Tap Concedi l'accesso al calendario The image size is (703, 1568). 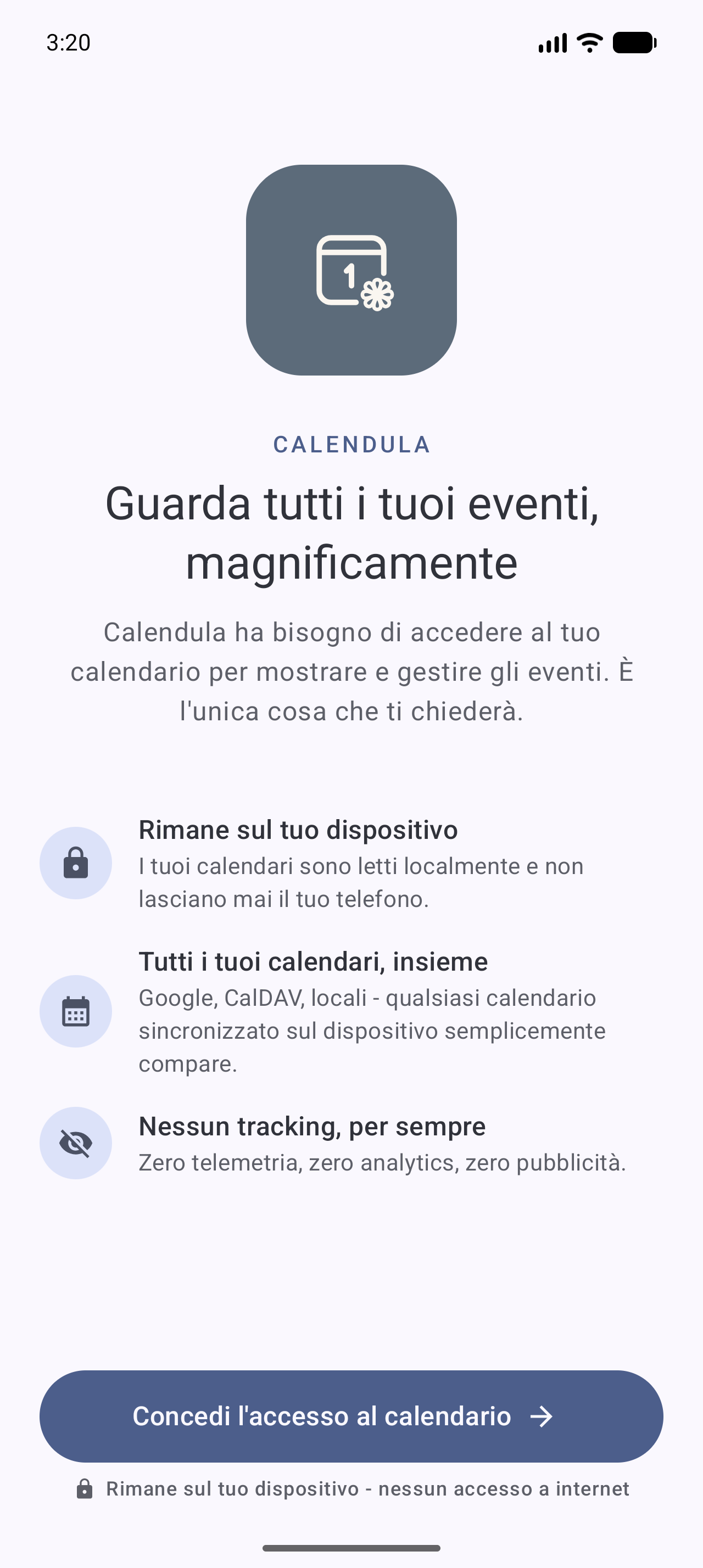[351, 1416]
